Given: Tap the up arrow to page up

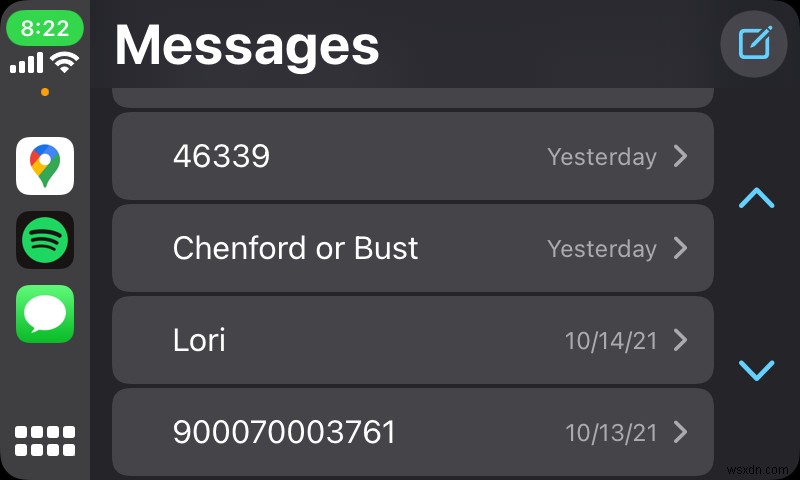Looking at the screenshot, I should click(x=756, y=198).
